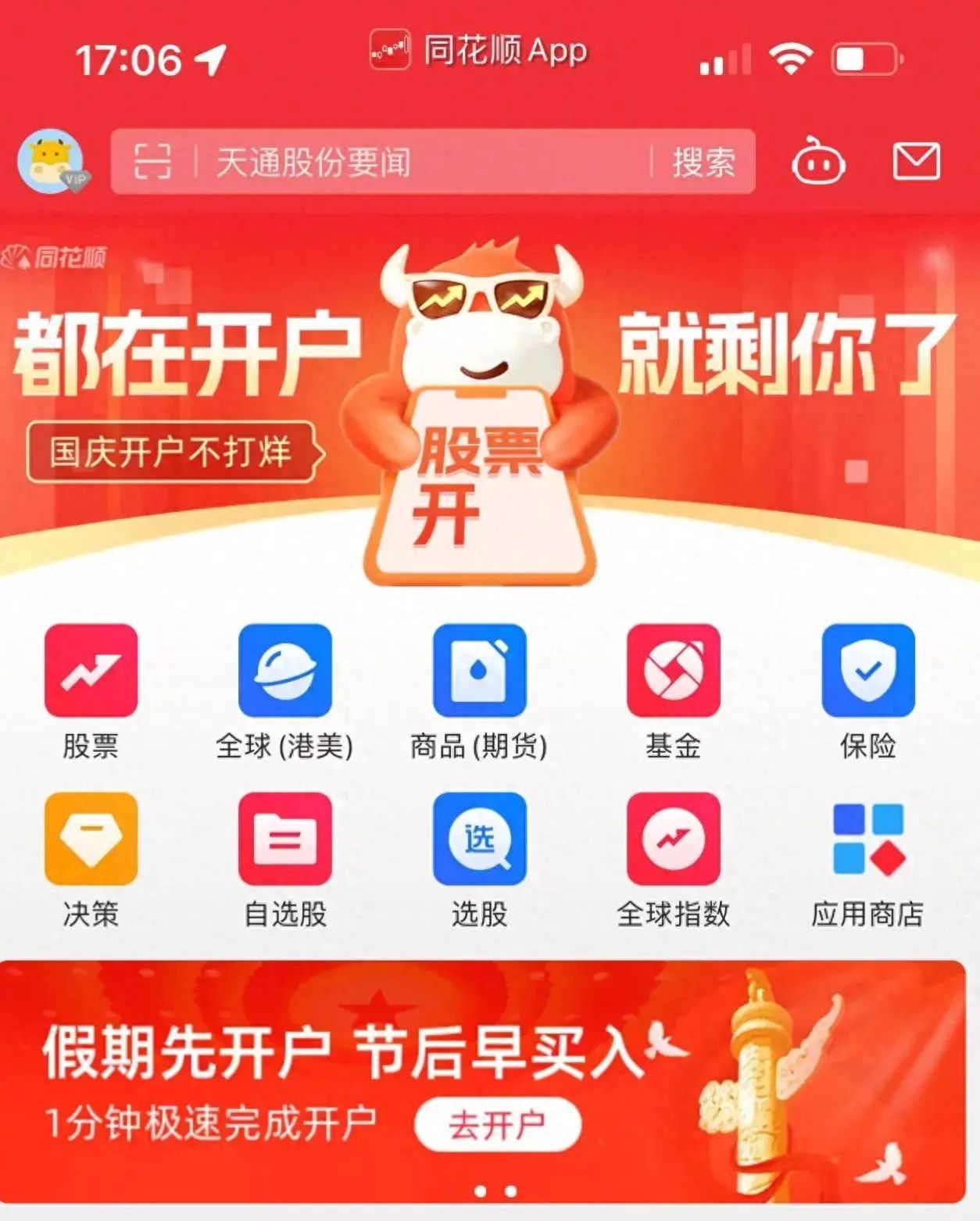
Task: Tap the scan icon in search bar
Action: pyautogui.click(x=152, y=162)
